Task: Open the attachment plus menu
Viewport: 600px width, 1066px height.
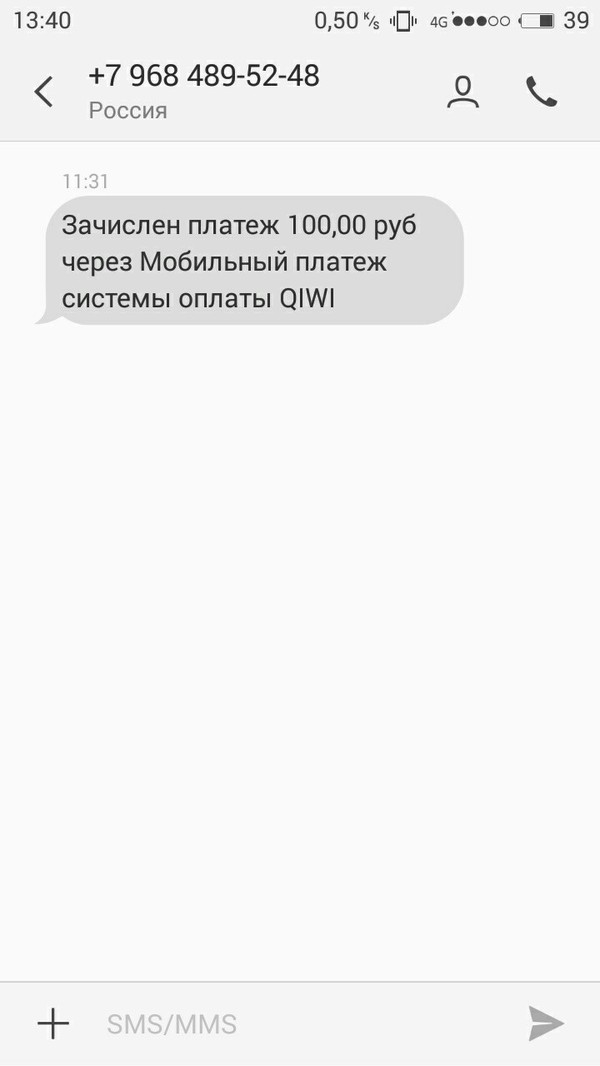Action: point(52,1023)
